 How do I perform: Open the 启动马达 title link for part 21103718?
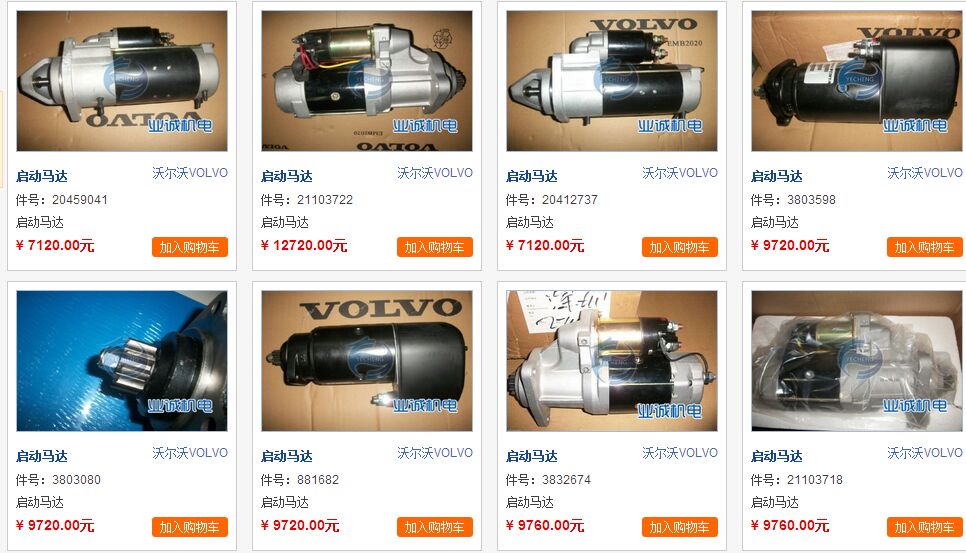click(x=777, y=456)
